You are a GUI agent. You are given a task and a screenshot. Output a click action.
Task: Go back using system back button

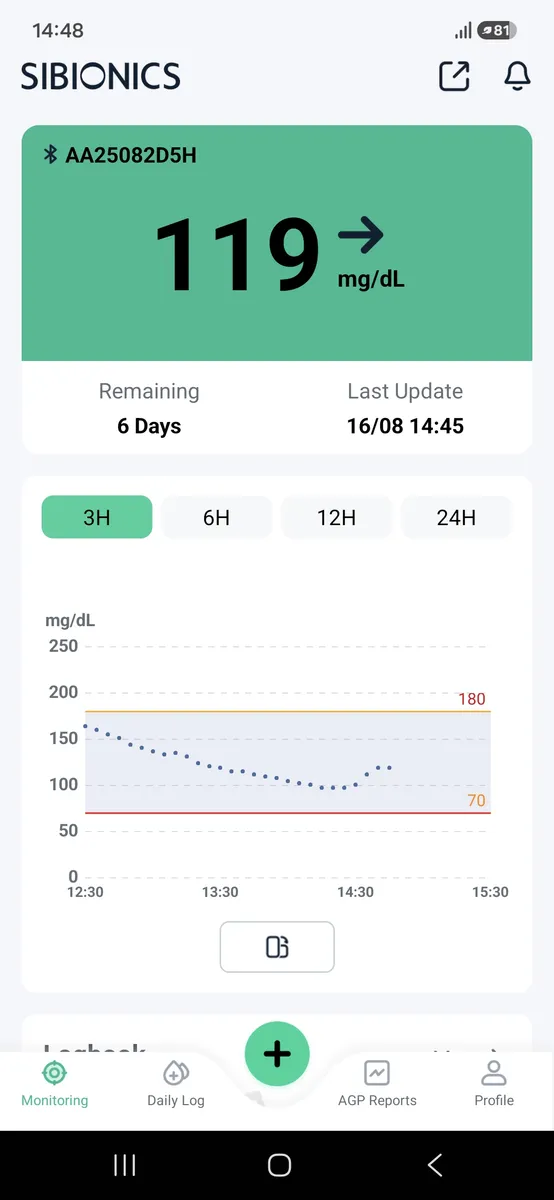[434, 1165]
